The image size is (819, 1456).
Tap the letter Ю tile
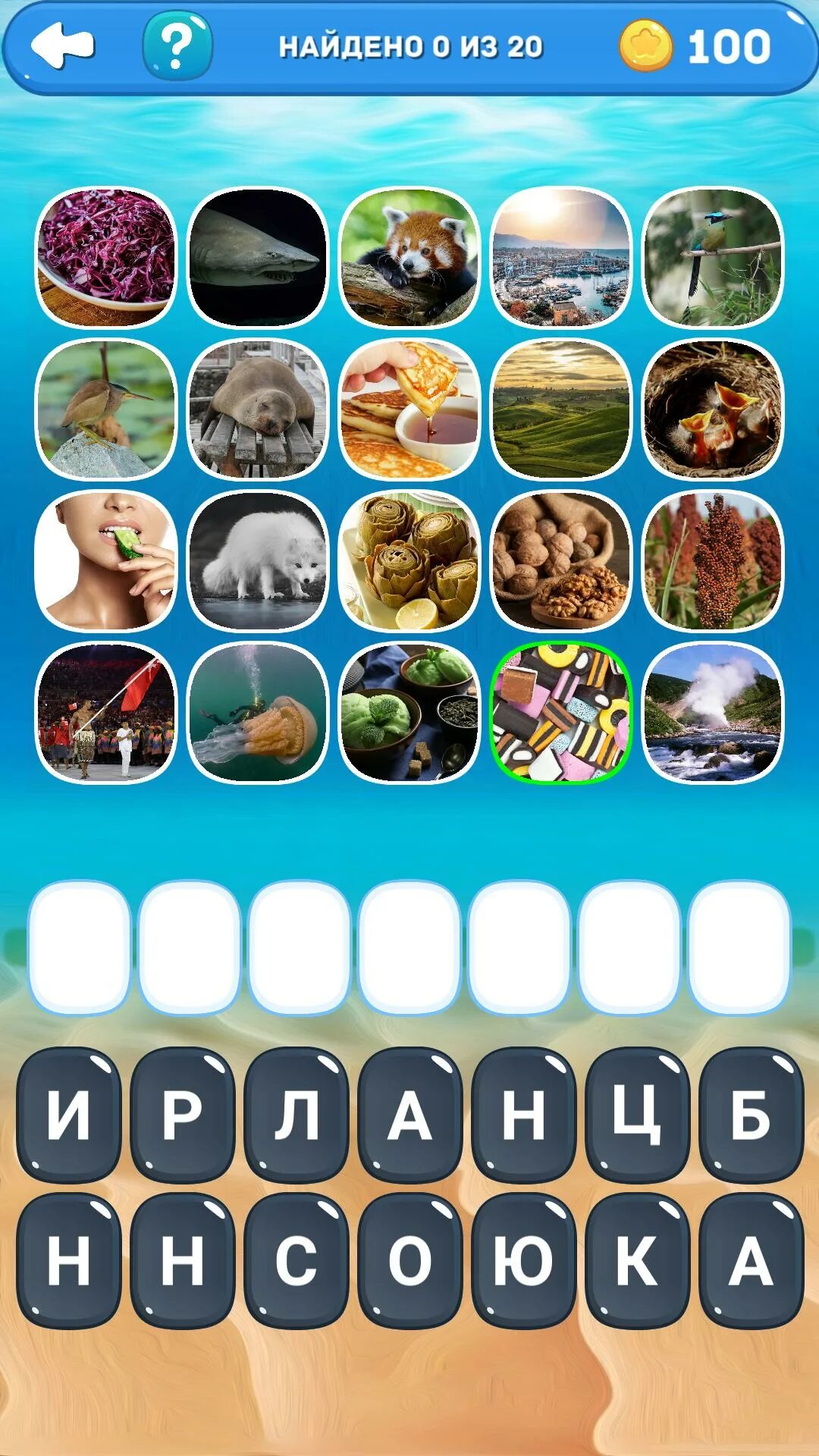523,1260
